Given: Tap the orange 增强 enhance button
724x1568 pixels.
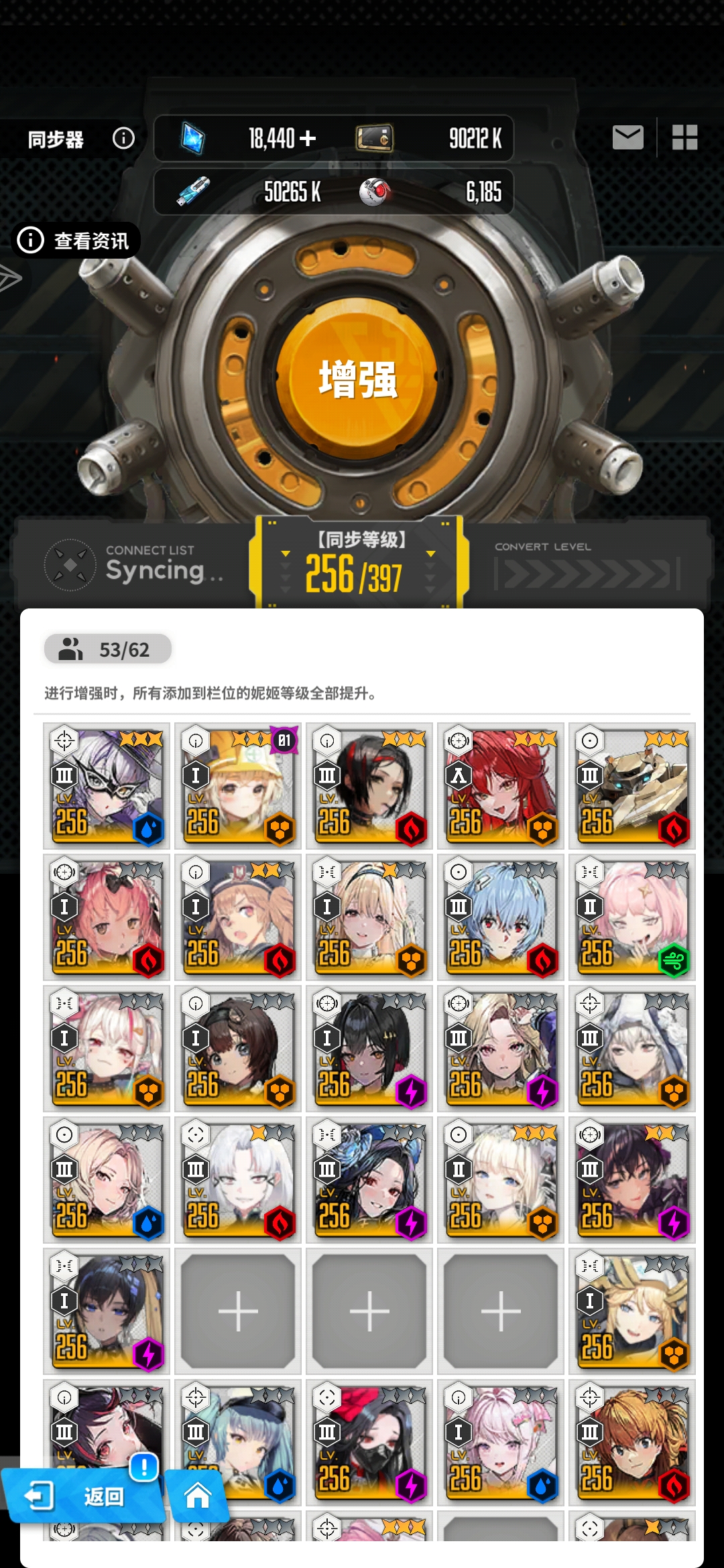Looking at the screenshot, I should pos(357,379).
